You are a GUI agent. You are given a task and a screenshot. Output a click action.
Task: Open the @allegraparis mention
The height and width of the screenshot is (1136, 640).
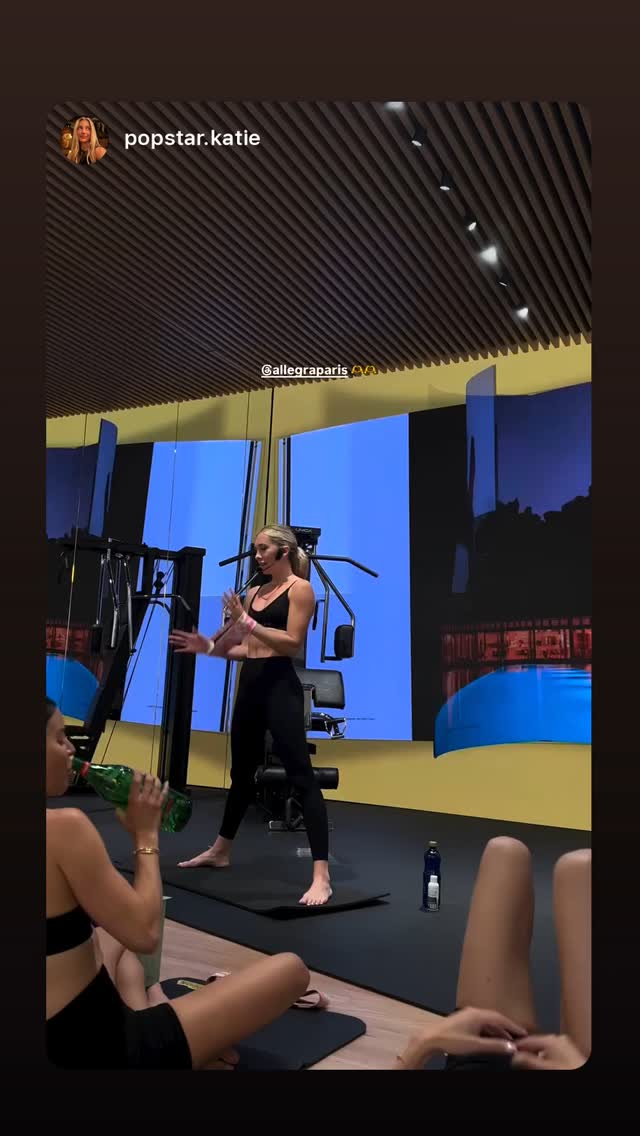pyautogui.click(x=304, y=370)
